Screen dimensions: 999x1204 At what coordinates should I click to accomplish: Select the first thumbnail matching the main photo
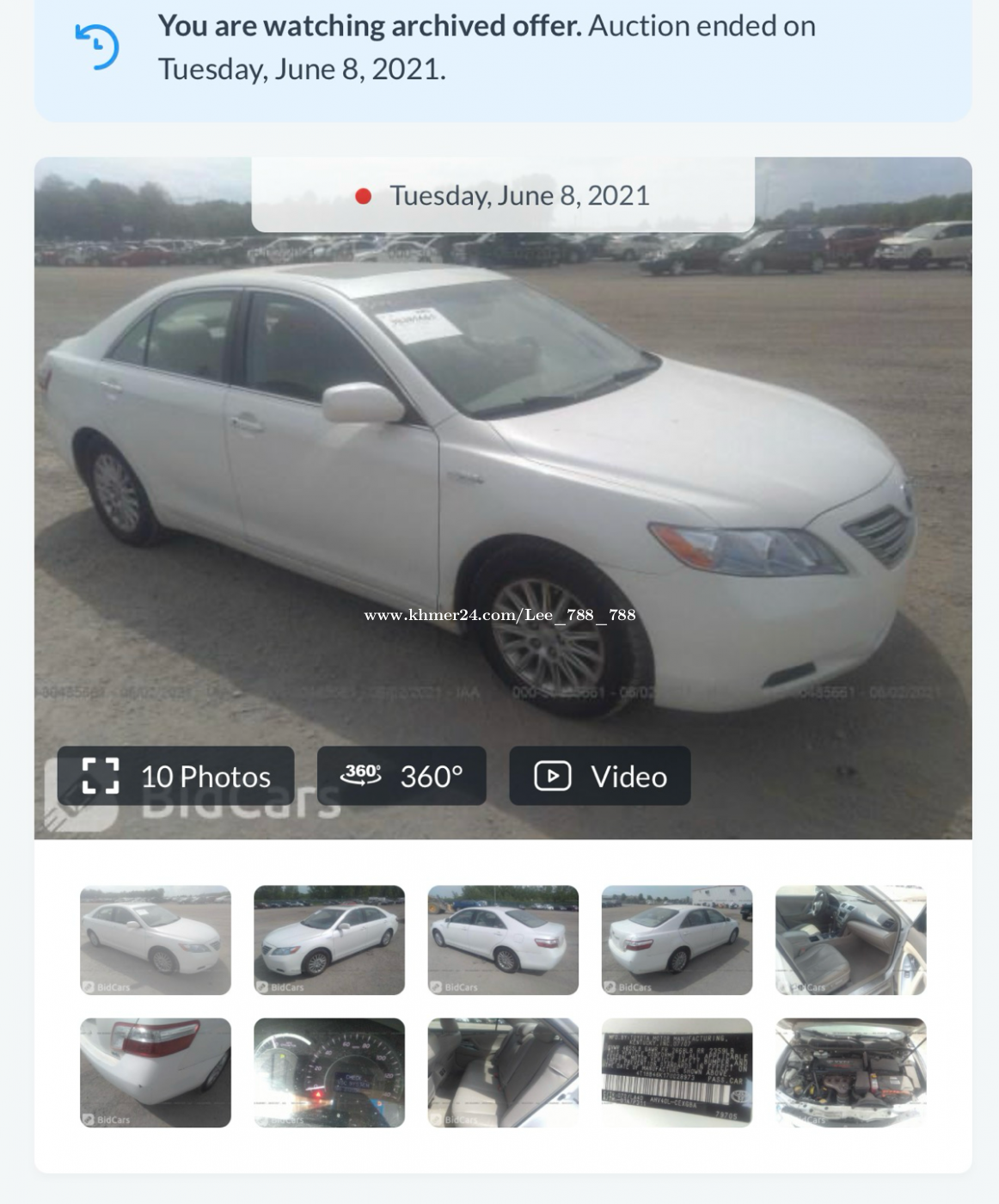click(156, 940)
